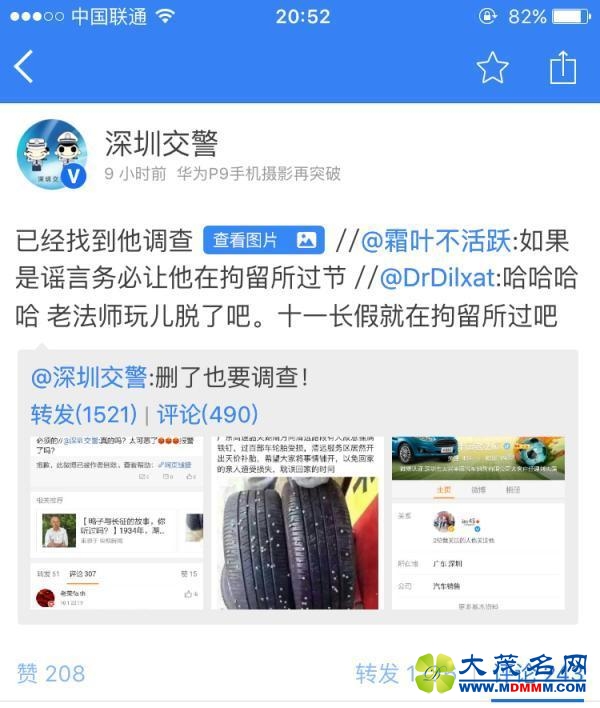Open 深圳交警's profile avatar

[52, 156]
